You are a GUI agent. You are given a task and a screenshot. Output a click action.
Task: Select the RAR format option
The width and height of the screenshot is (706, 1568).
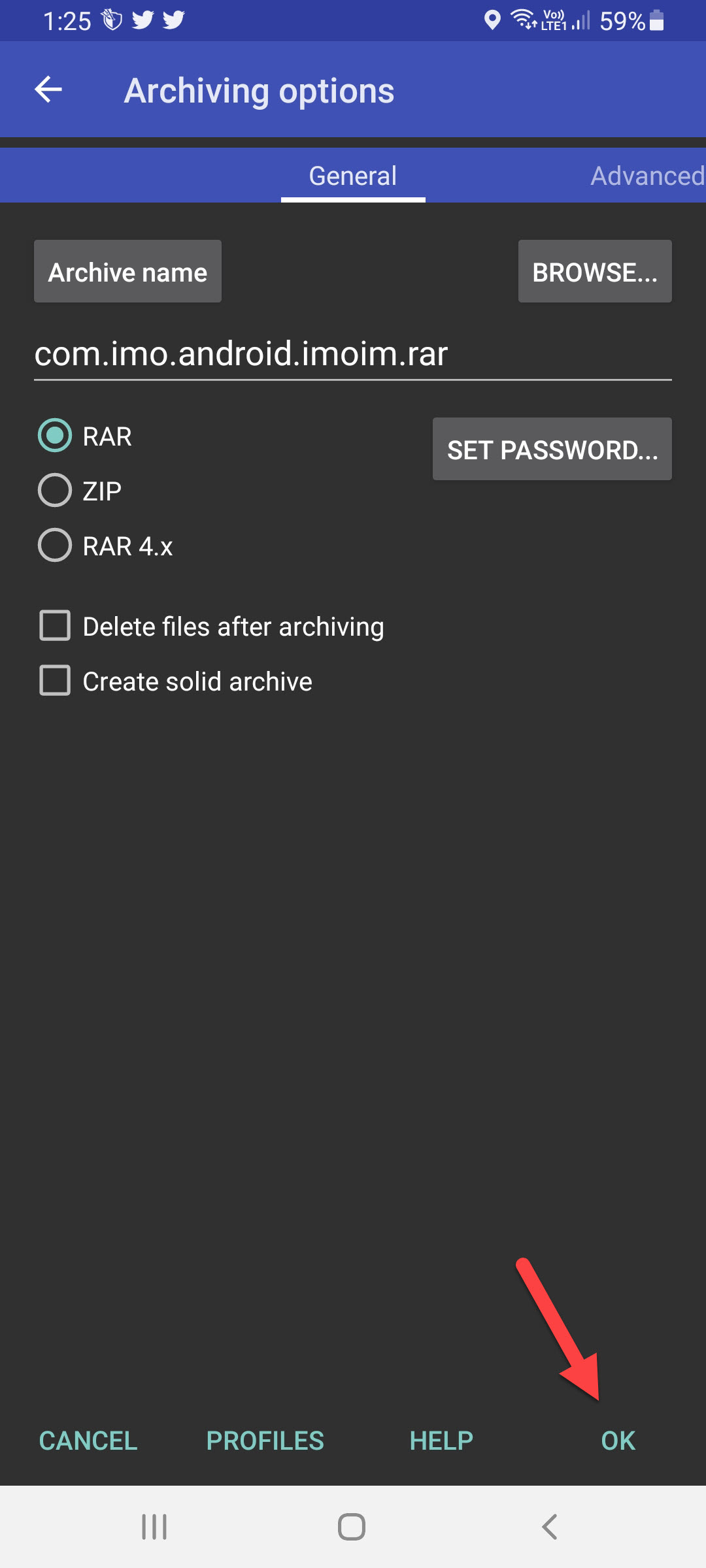55,436
